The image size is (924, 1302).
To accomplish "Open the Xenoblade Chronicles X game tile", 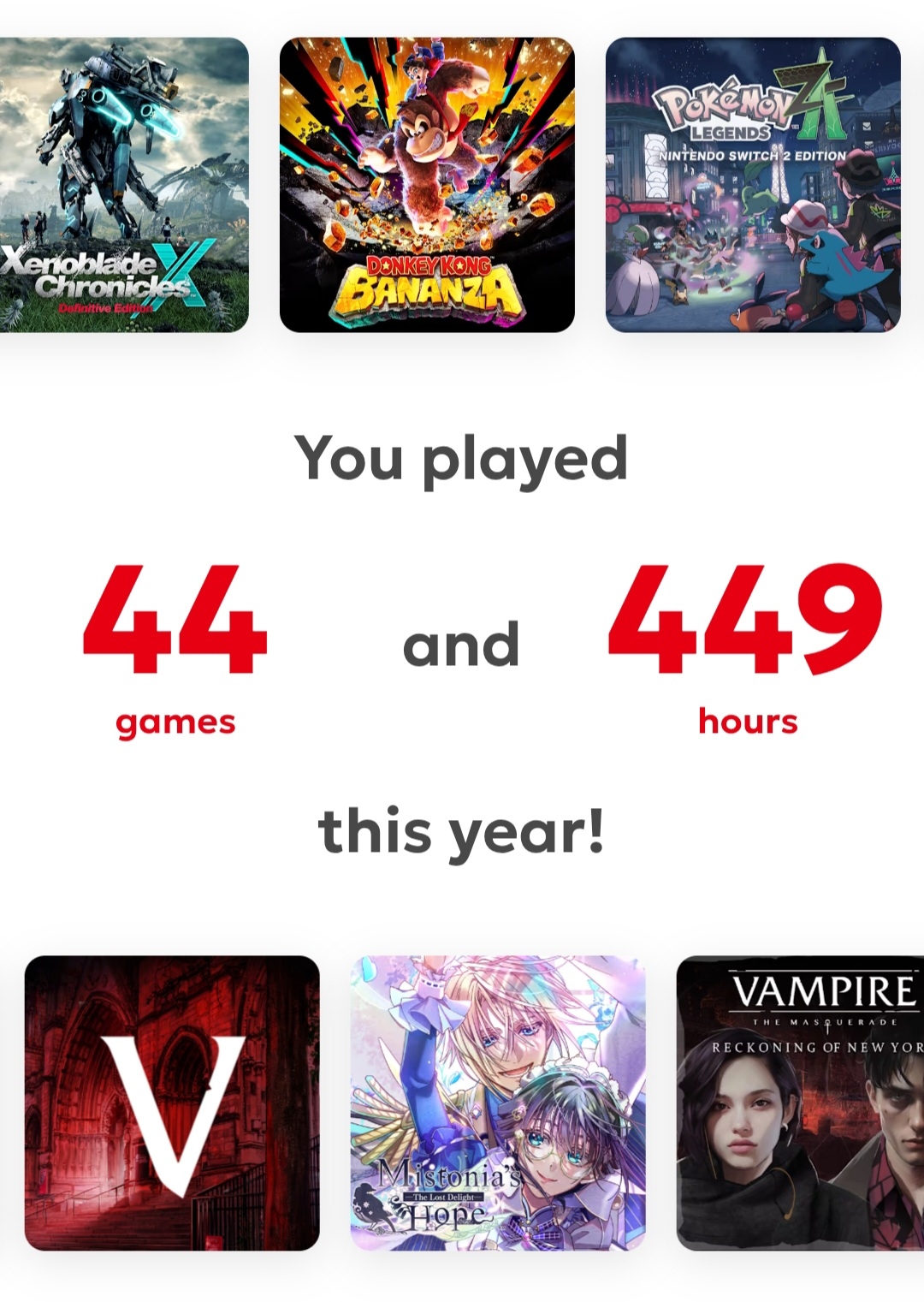I will pos(124,185).
